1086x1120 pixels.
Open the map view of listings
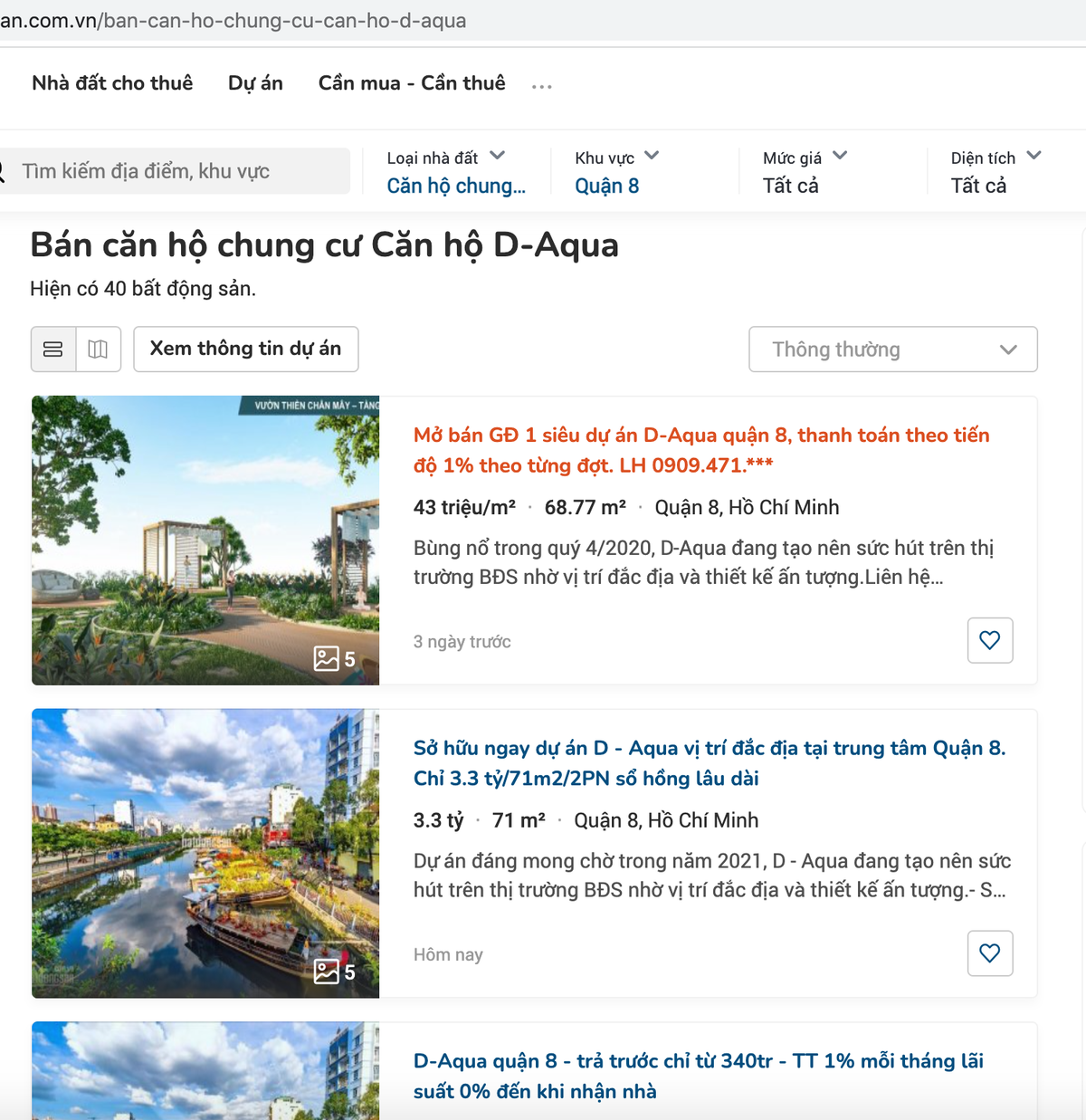pyautogui.click(x=98, y=349)
